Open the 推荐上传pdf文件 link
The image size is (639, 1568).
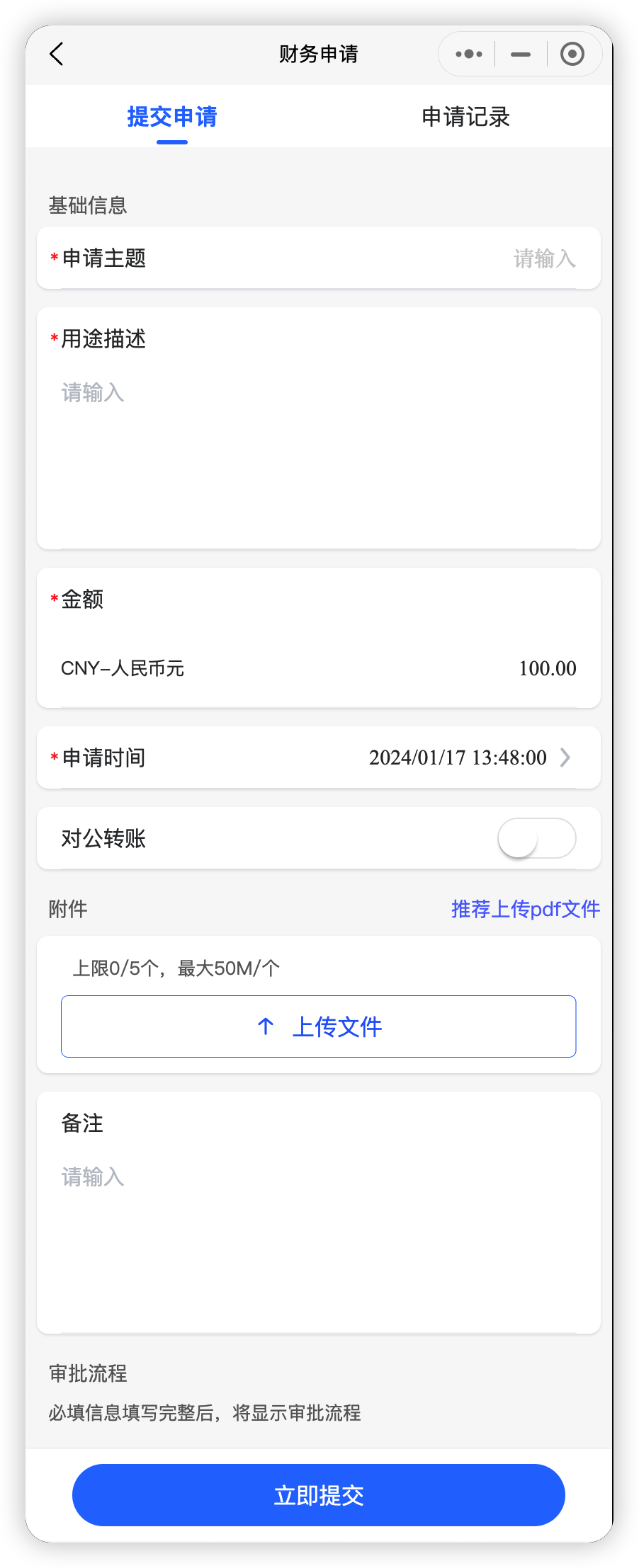(x=524, y=908)
